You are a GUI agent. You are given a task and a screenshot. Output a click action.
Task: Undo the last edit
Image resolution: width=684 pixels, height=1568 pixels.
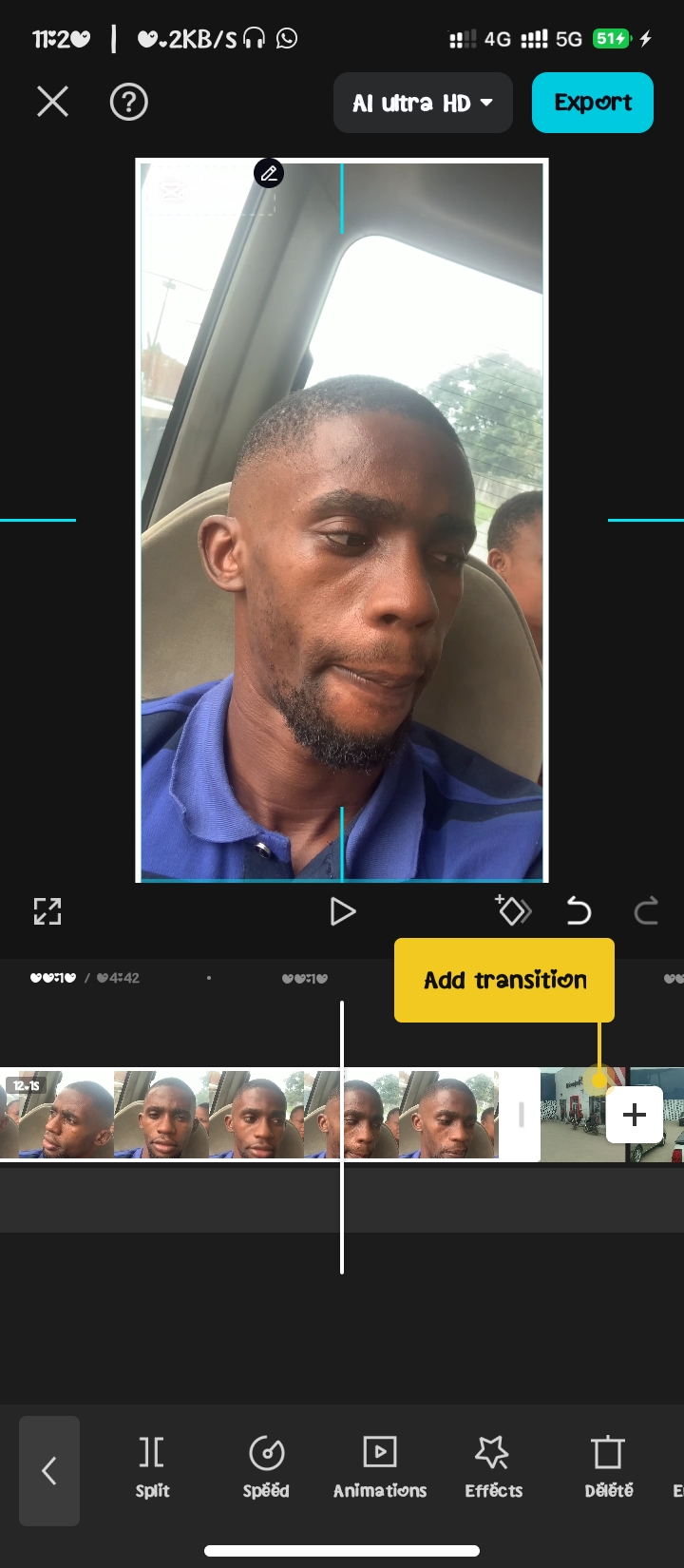pos(579,912)
